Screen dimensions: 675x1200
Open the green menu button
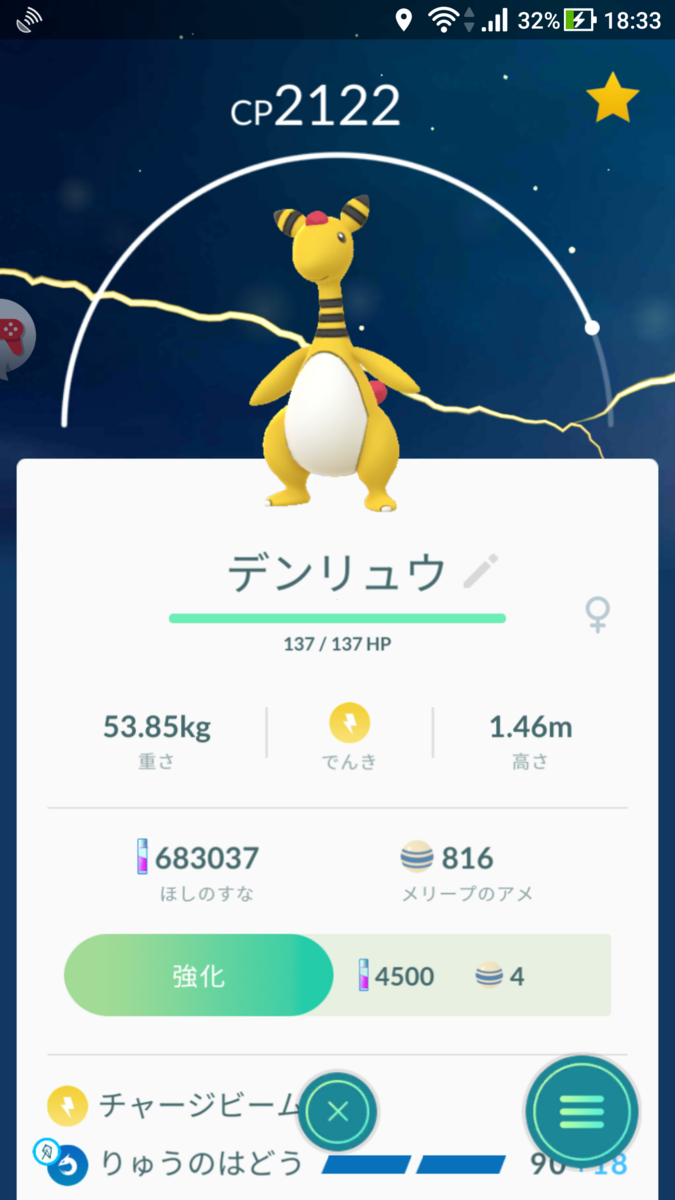582,1111
